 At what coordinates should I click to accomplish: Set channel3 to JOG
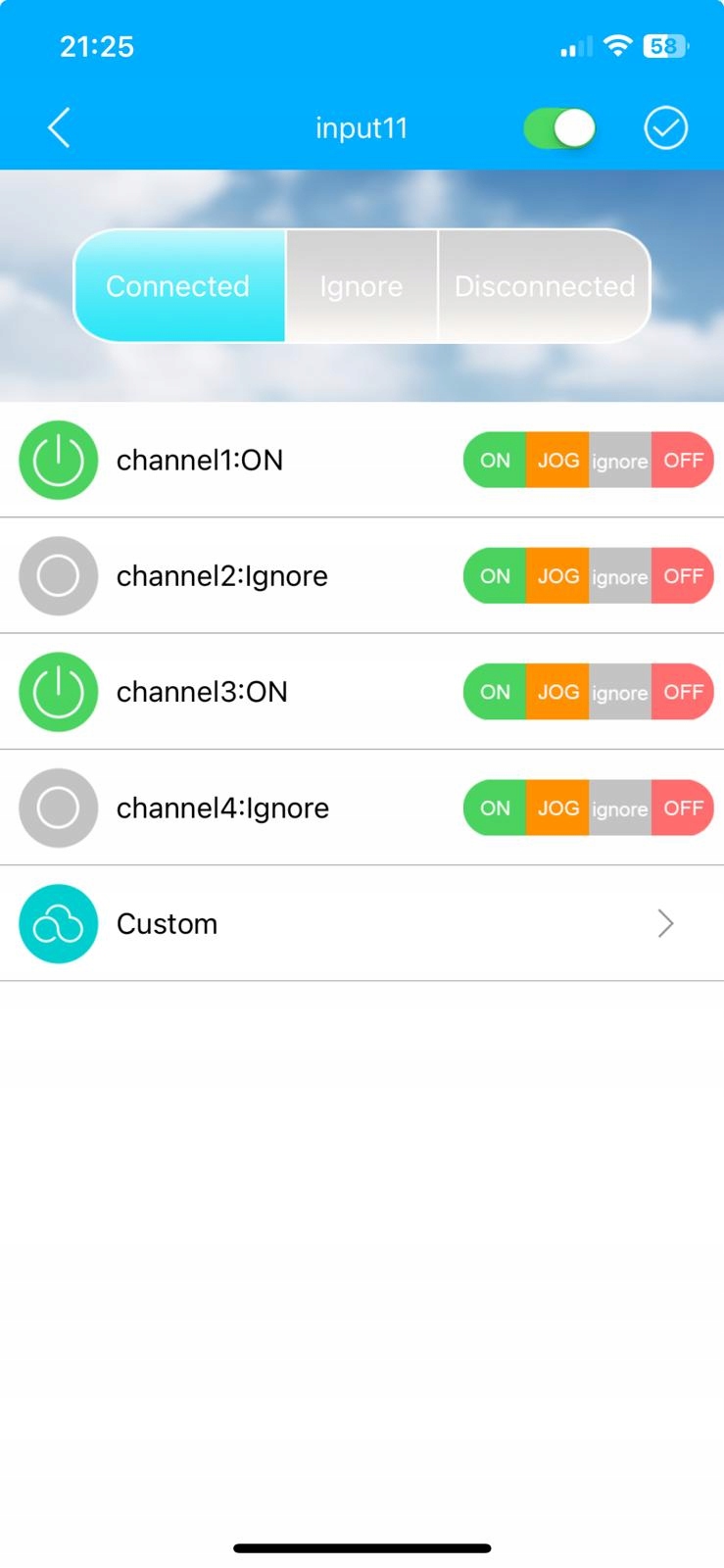(557, 693)
